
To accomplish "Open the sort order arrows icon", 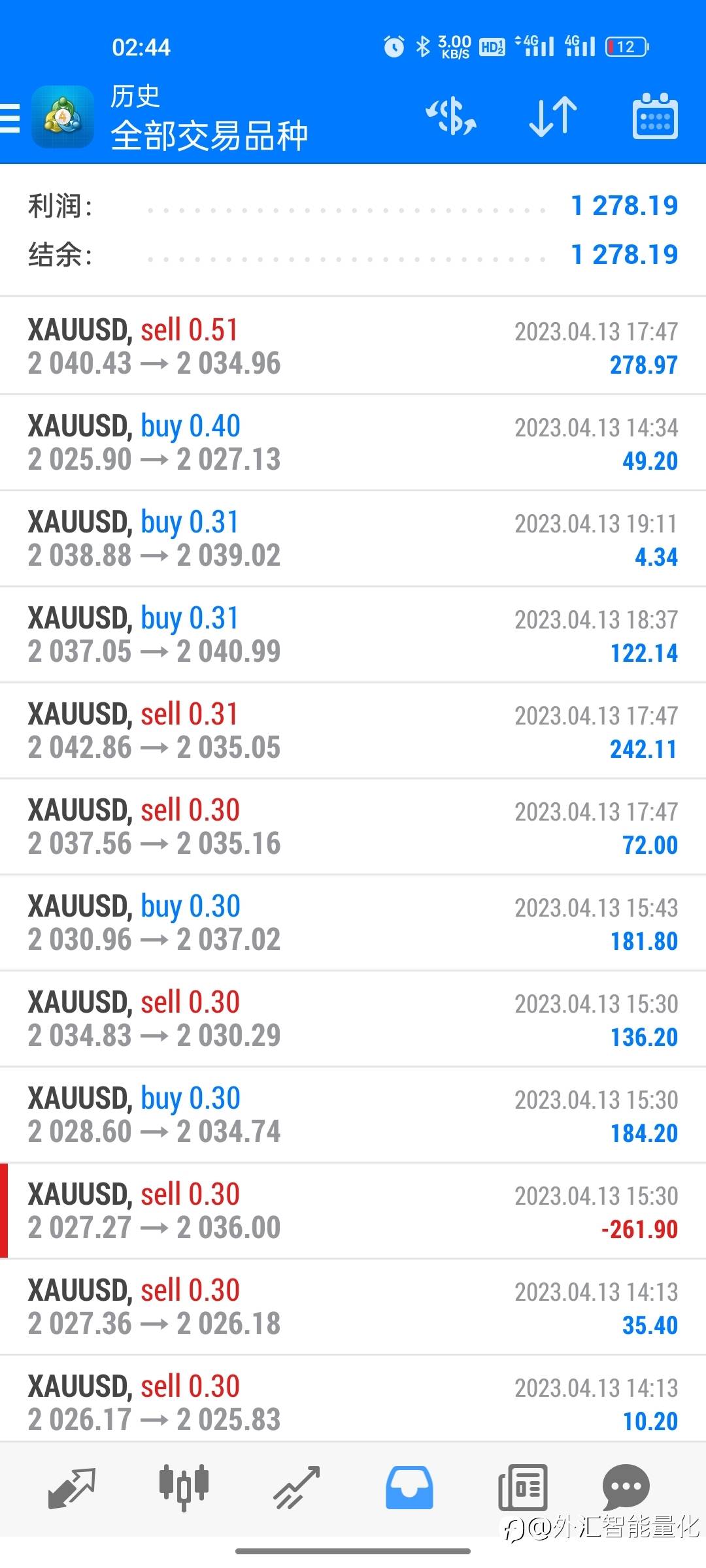I will (x=553, y=118).
